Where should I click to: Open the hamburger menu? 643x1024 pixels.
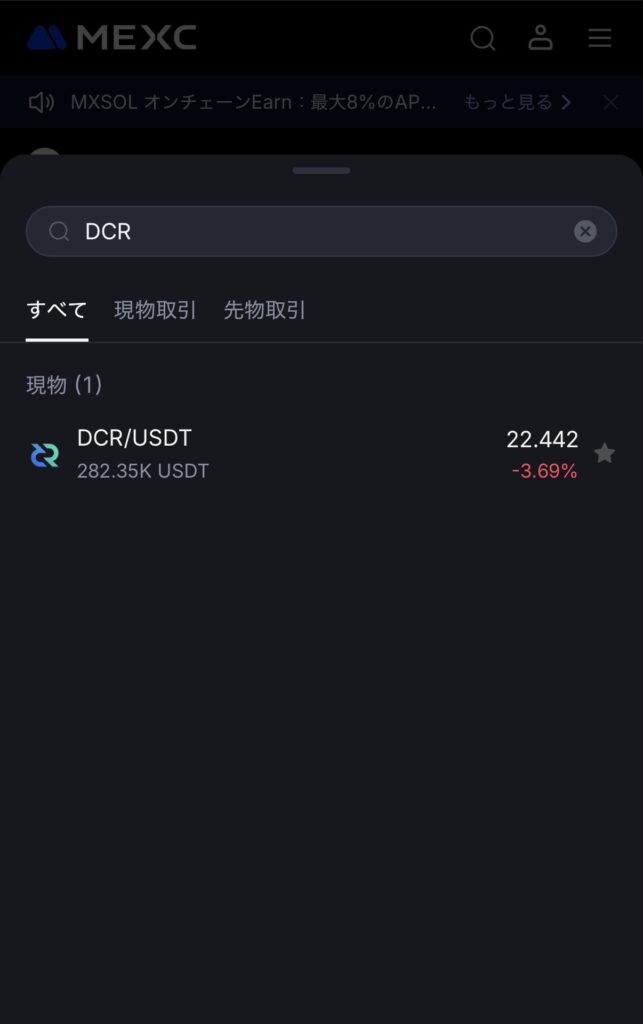[x=600, y=39]
